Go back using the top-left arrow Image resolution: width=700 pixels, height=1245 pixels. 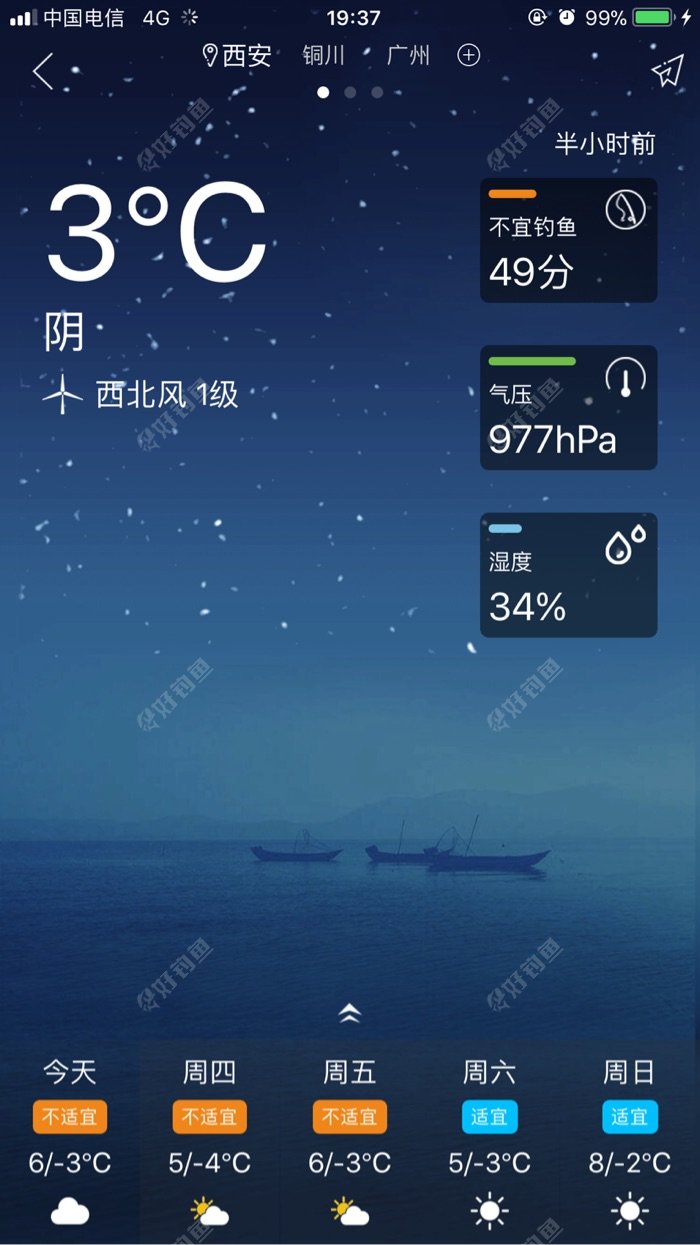point(42,72)
